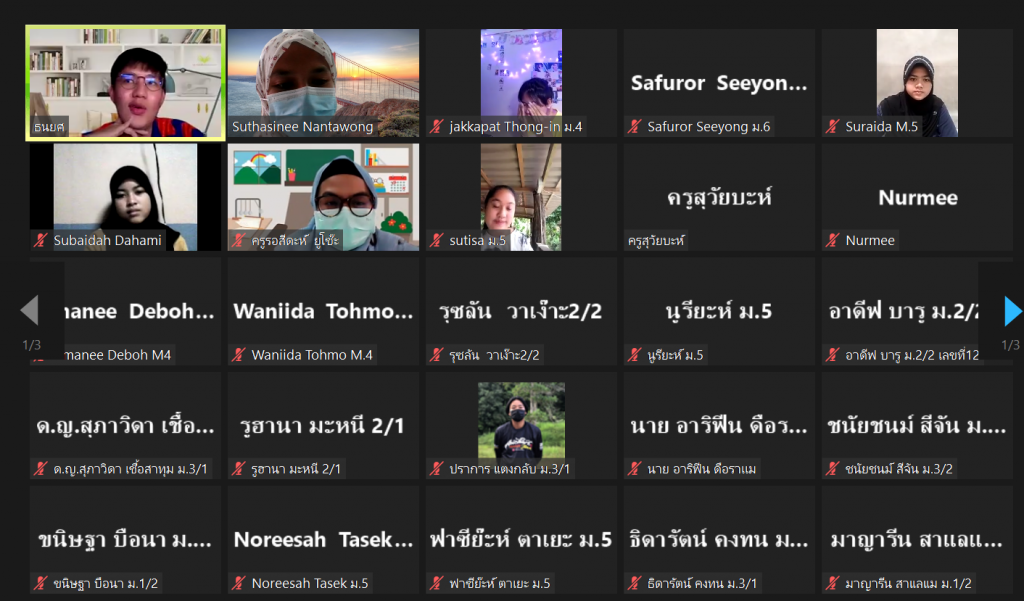Select the active speaker's highlighted video tile

[125, 83]
